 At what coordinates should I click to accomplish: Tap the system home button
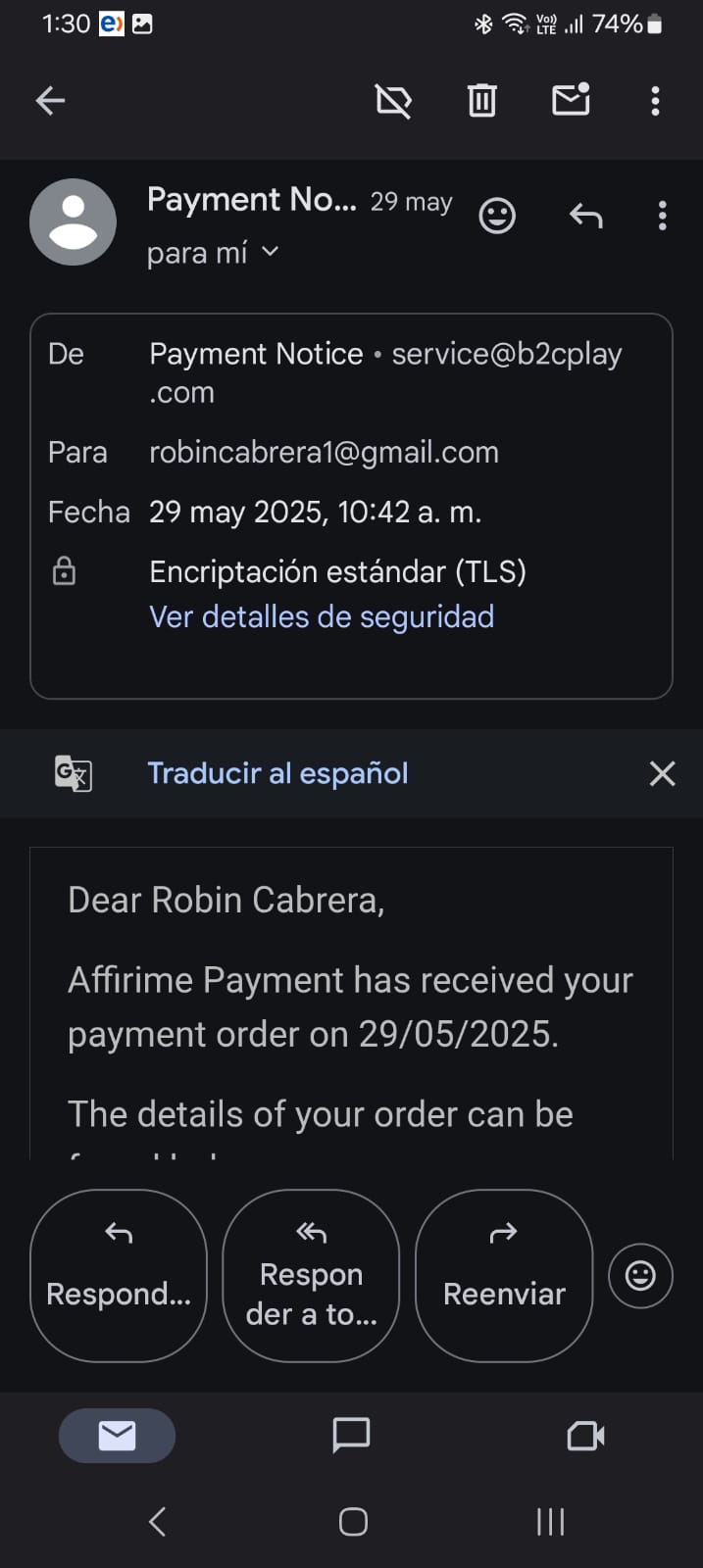coord(353,1522)
